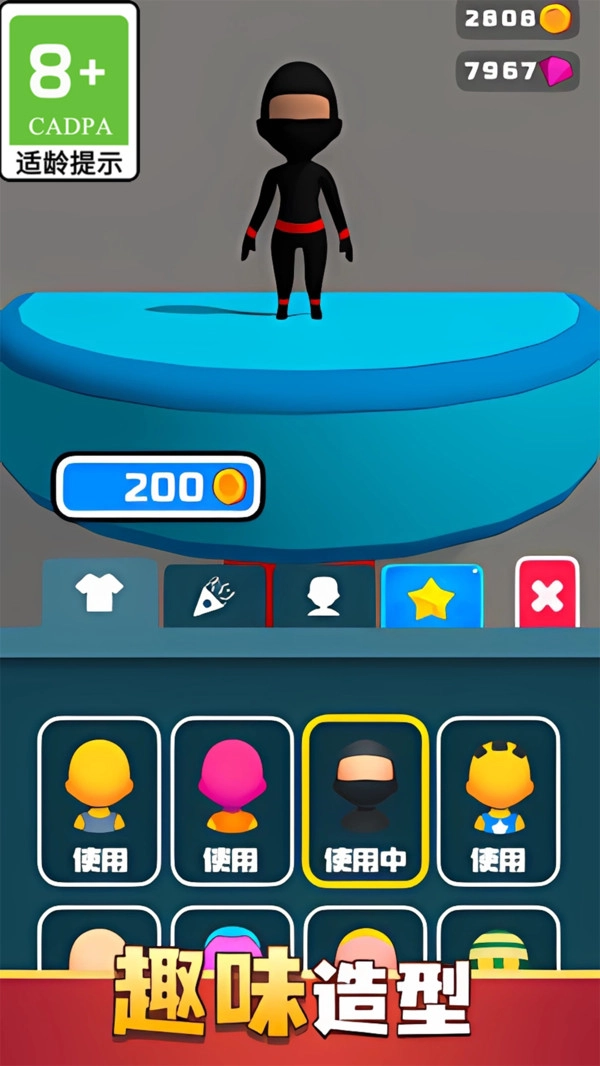
Task: Close the skin shop with the X
Action: click(x=547, y=597)
